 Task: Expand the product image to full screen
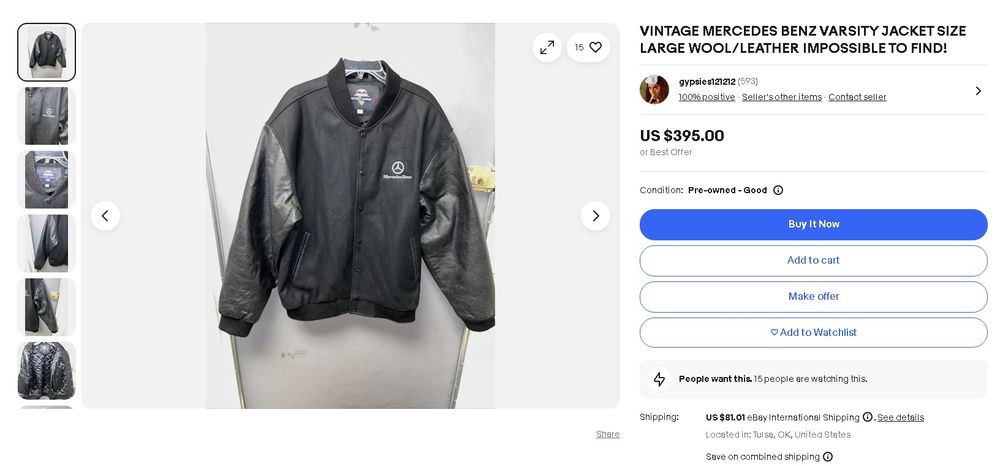point(547,47)
